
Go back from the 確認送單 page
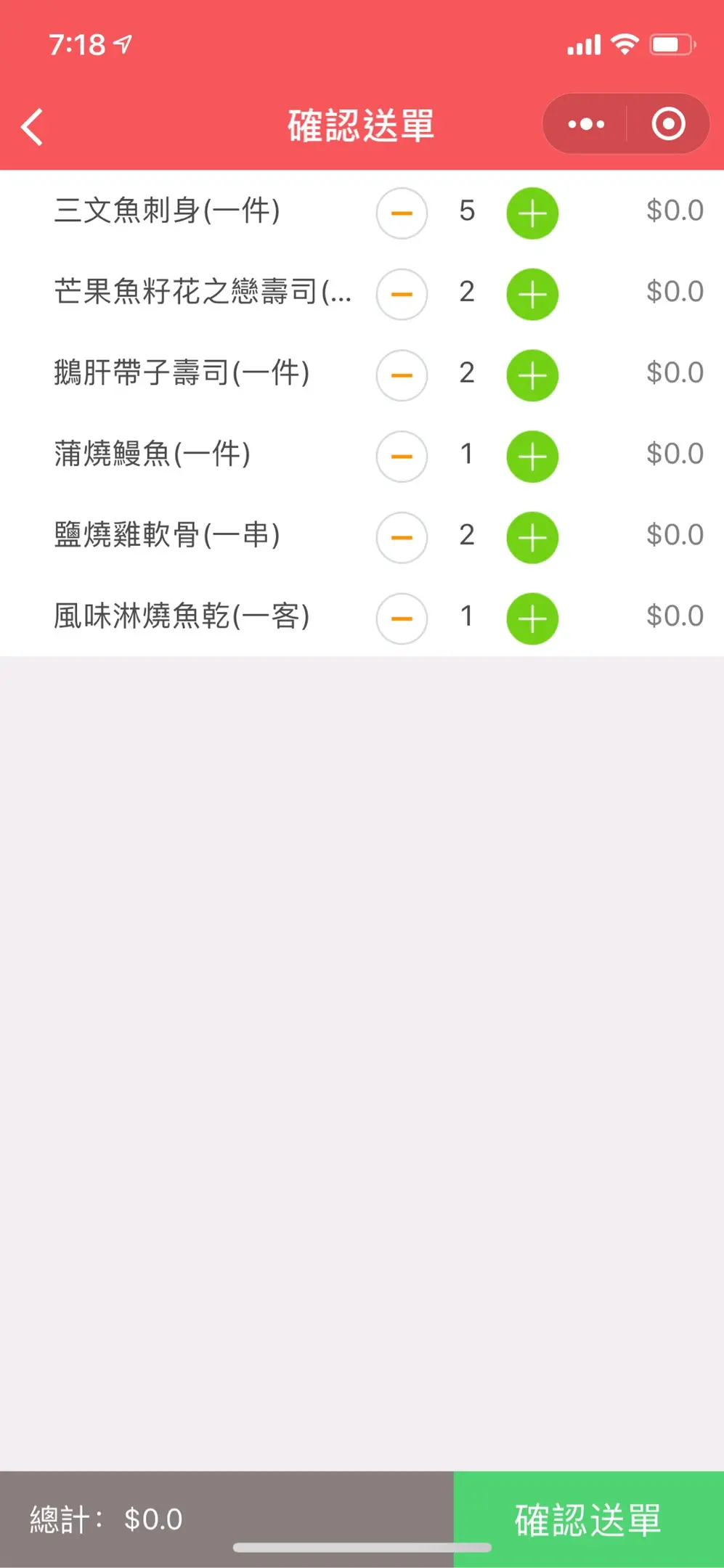tap(33, 127)
